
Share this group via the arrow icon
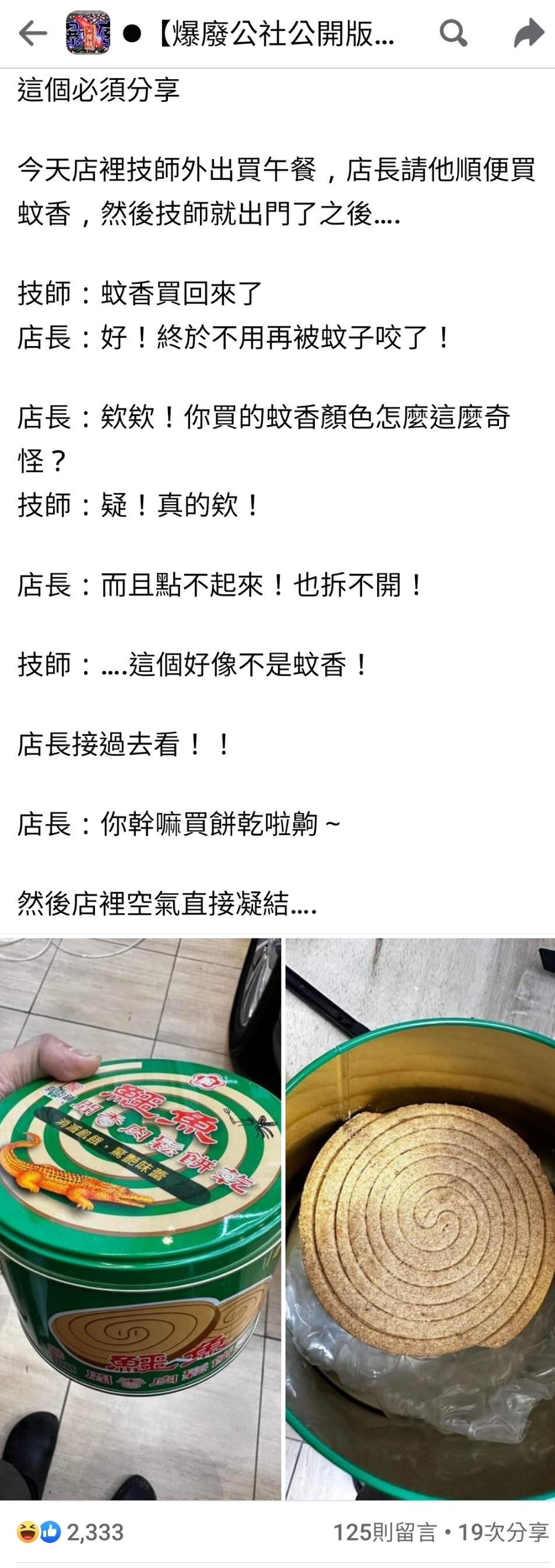click(x=528, y=33)
